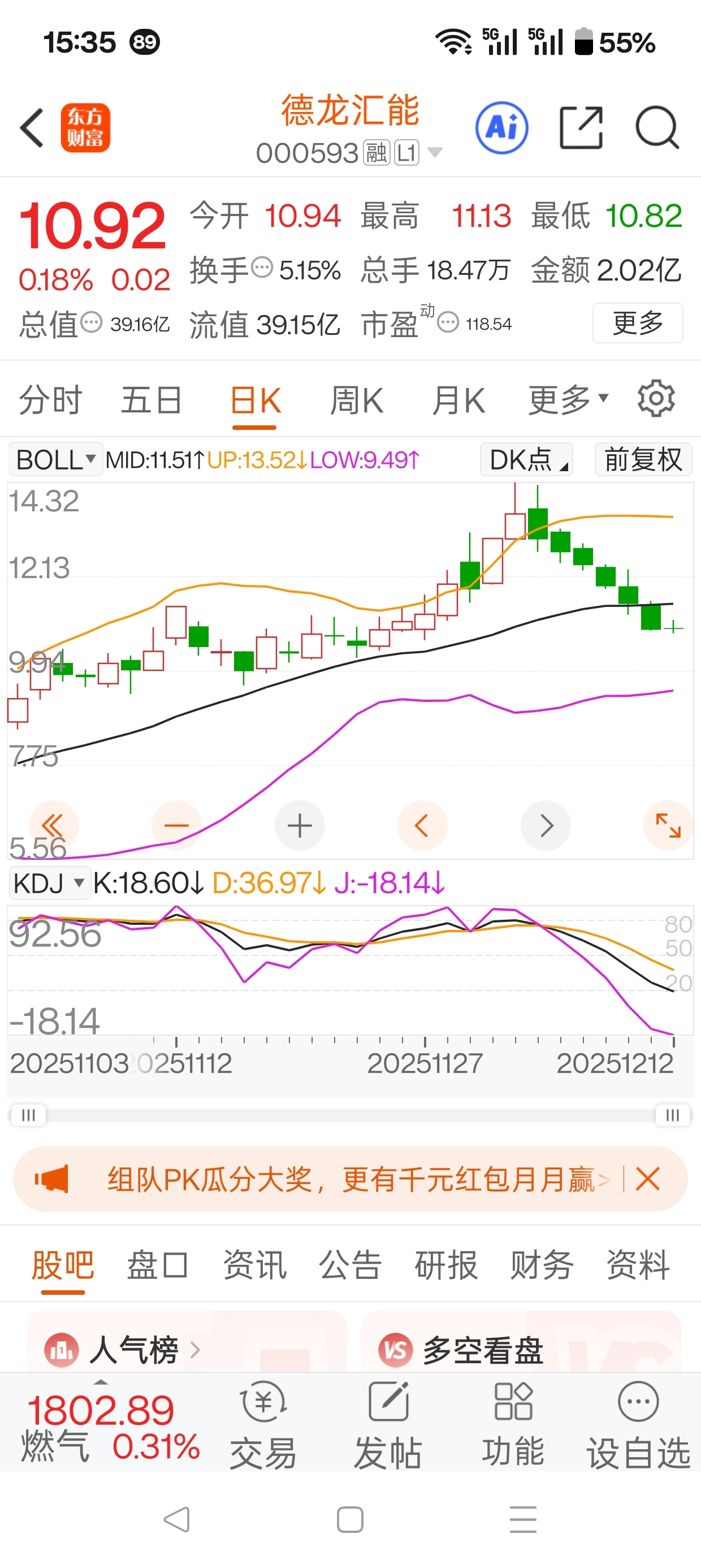Image resolution: width=701 pixels, height=1568 pixels.
Task: Zoom in the K-line chart with plus
Action: (300, 825)
